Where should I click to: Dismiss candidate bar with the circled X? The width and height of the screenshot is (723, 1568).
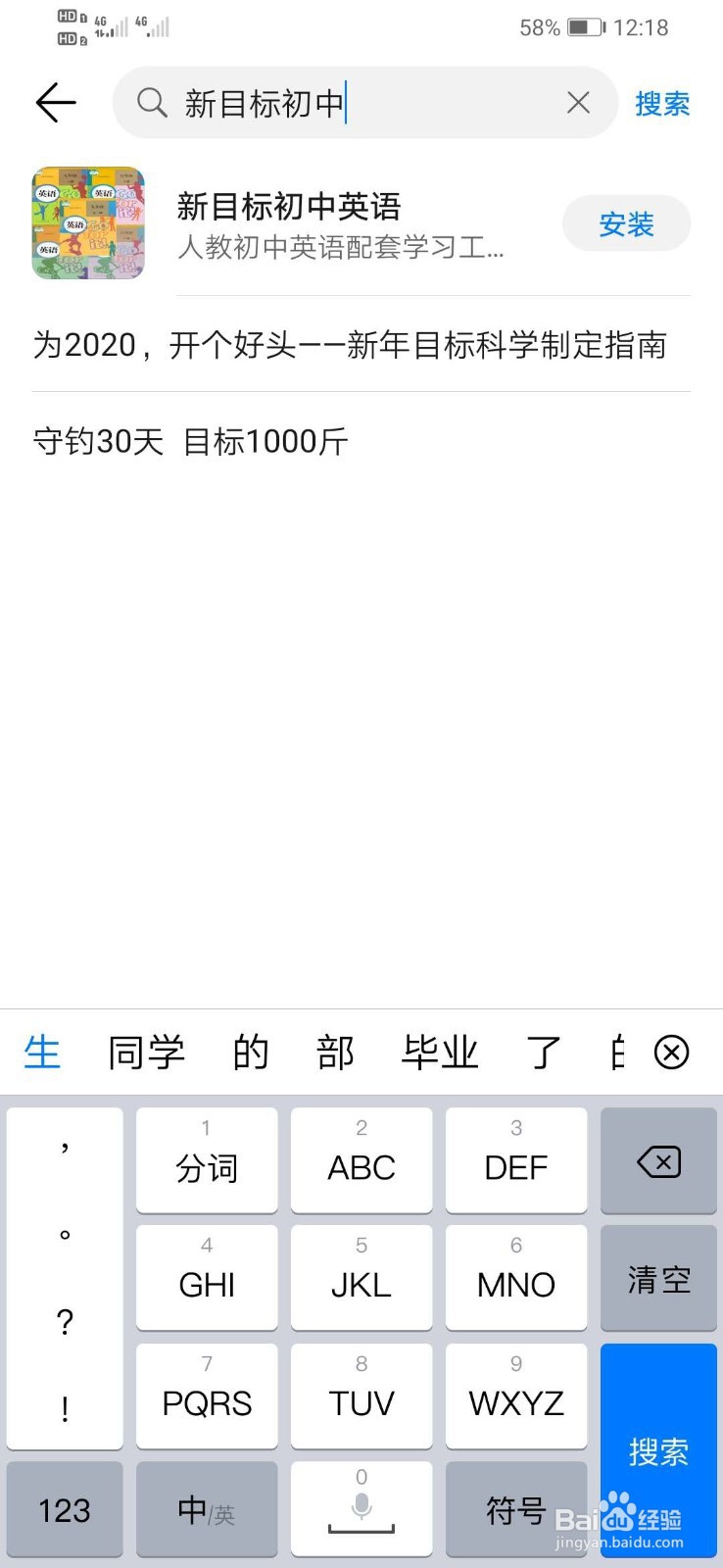click(671, 1053)
